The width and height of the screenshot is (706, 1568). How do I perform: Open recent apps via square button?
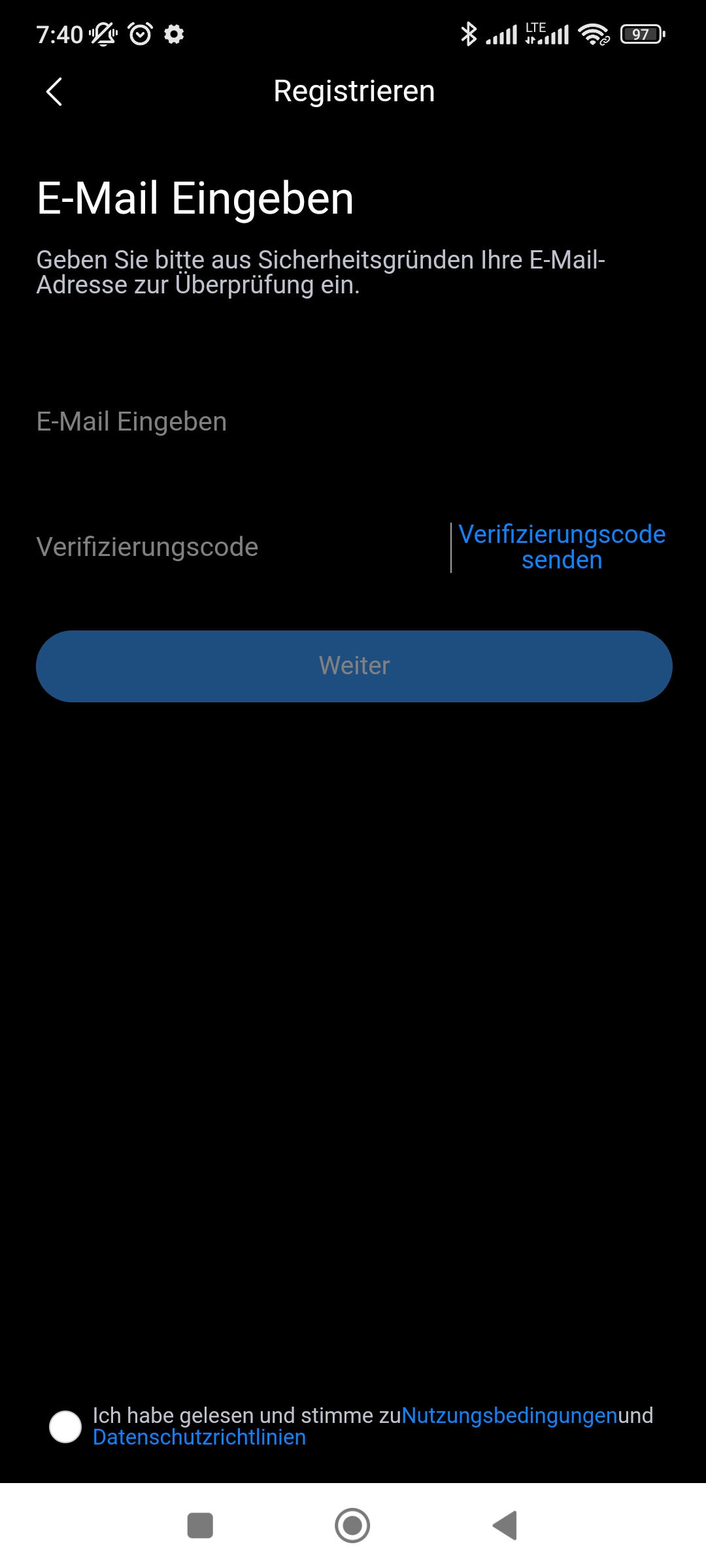coord(200,1526)
